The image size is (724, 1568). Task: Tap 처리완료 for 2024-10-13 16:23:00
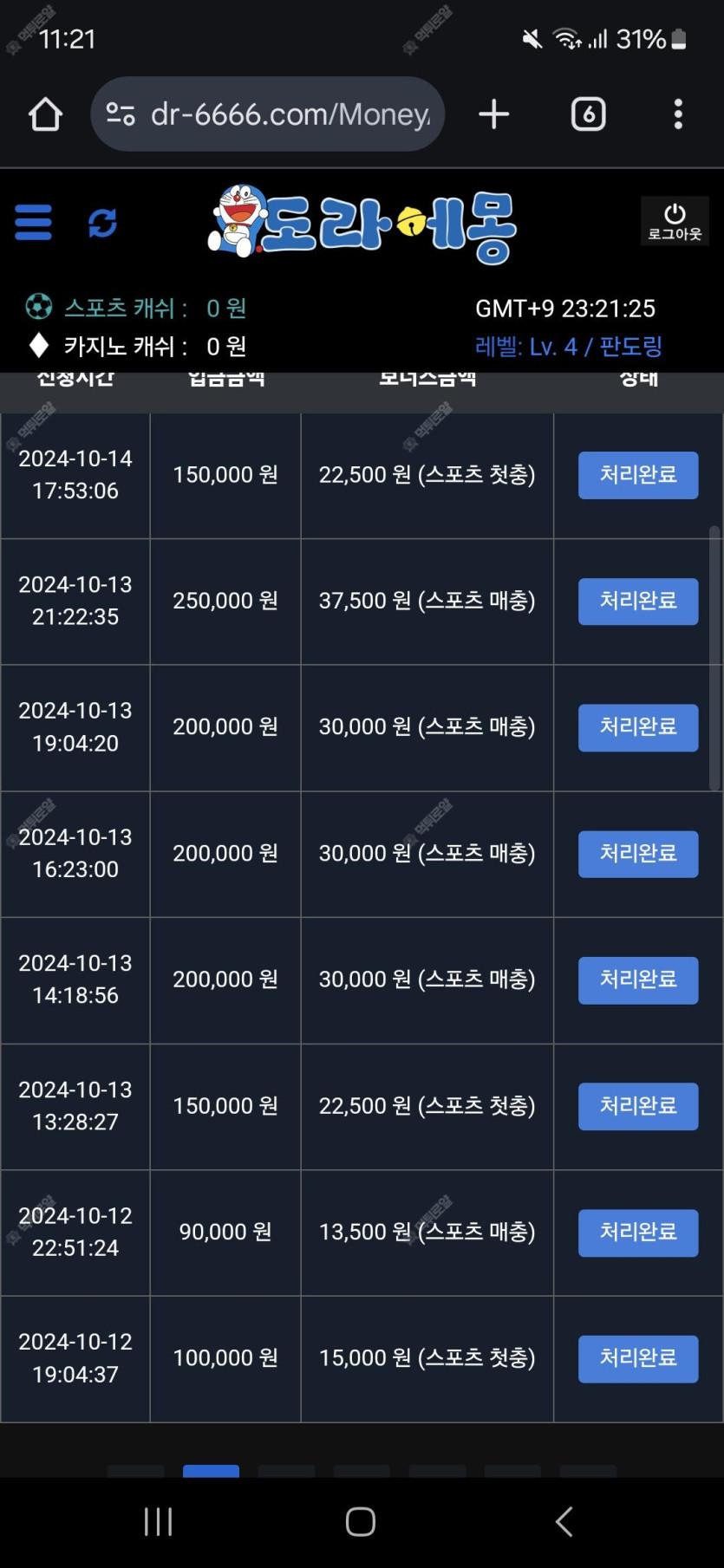click(x=638, y=854)
